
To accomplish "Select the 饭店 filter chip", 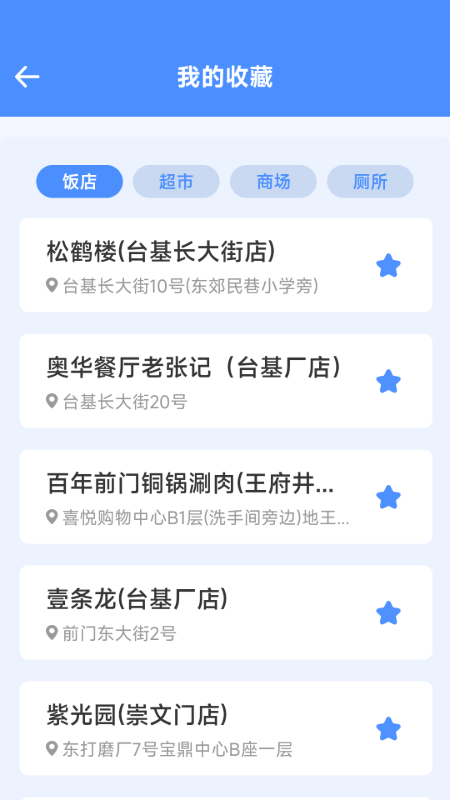I will tap(80, 181).
